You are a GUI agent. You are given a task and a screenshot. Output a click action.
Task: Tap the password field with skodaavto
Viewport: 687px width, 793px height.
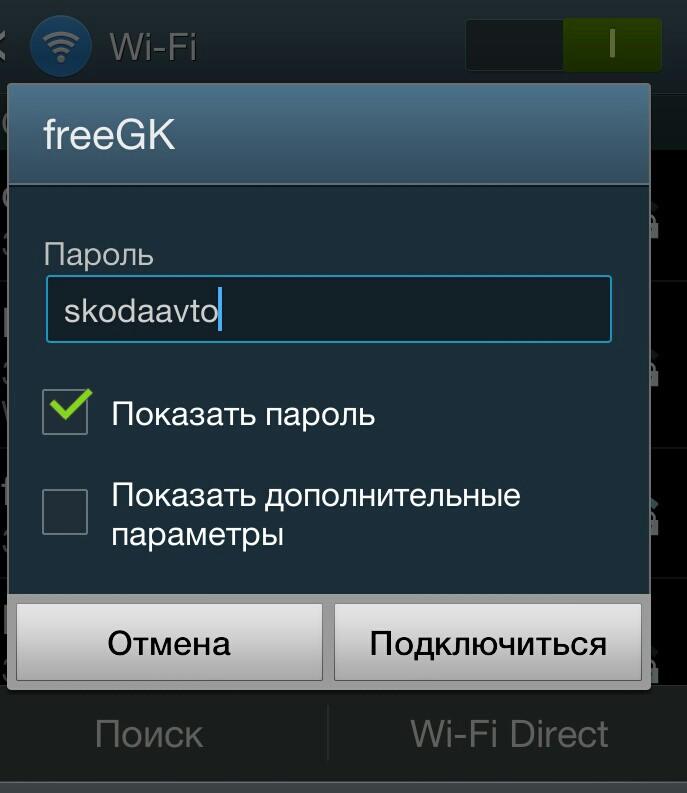coord(328,310)
